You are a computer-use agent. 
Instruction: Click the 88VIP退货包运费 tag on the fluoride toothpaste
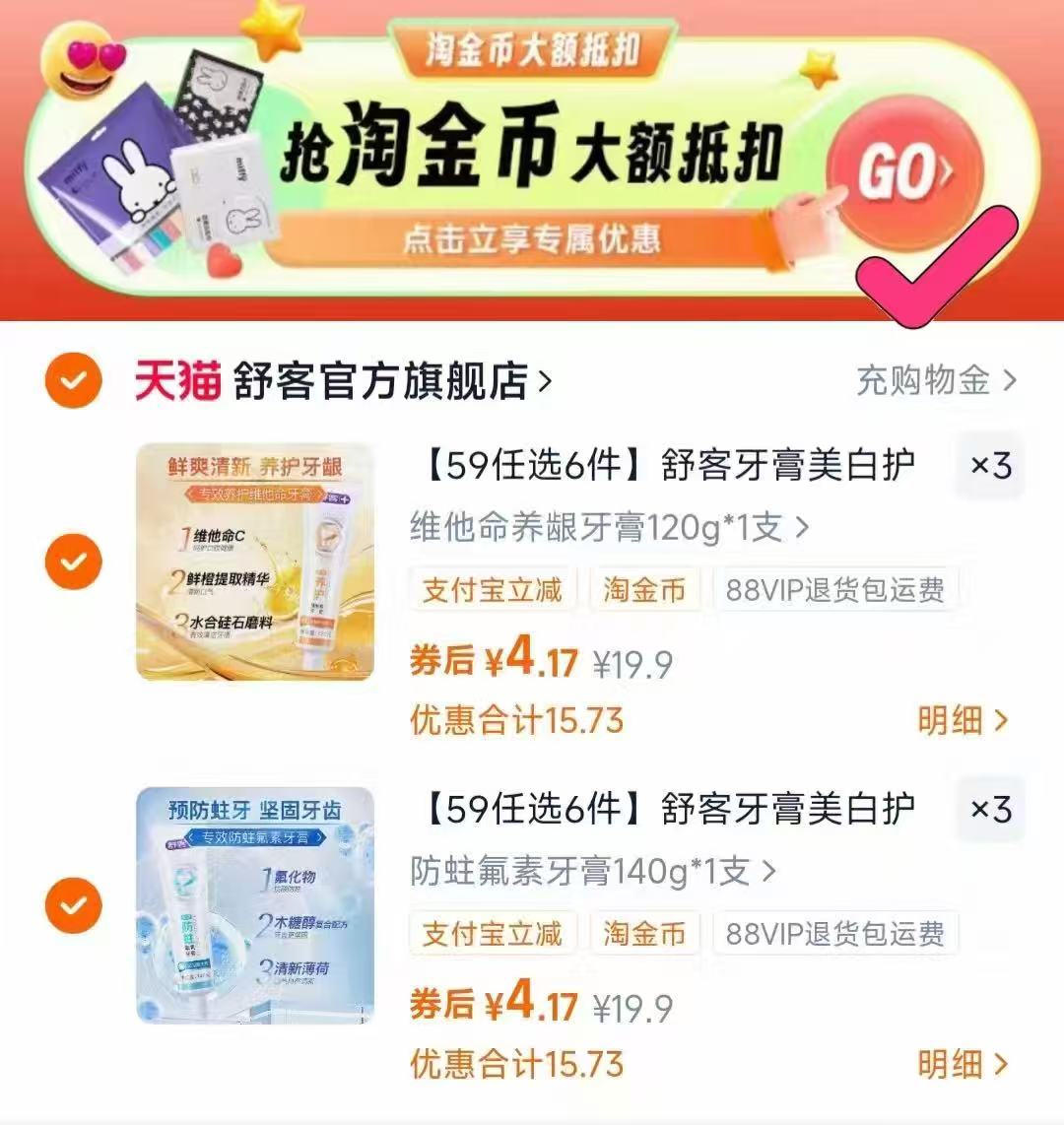[x=833, y=933]
